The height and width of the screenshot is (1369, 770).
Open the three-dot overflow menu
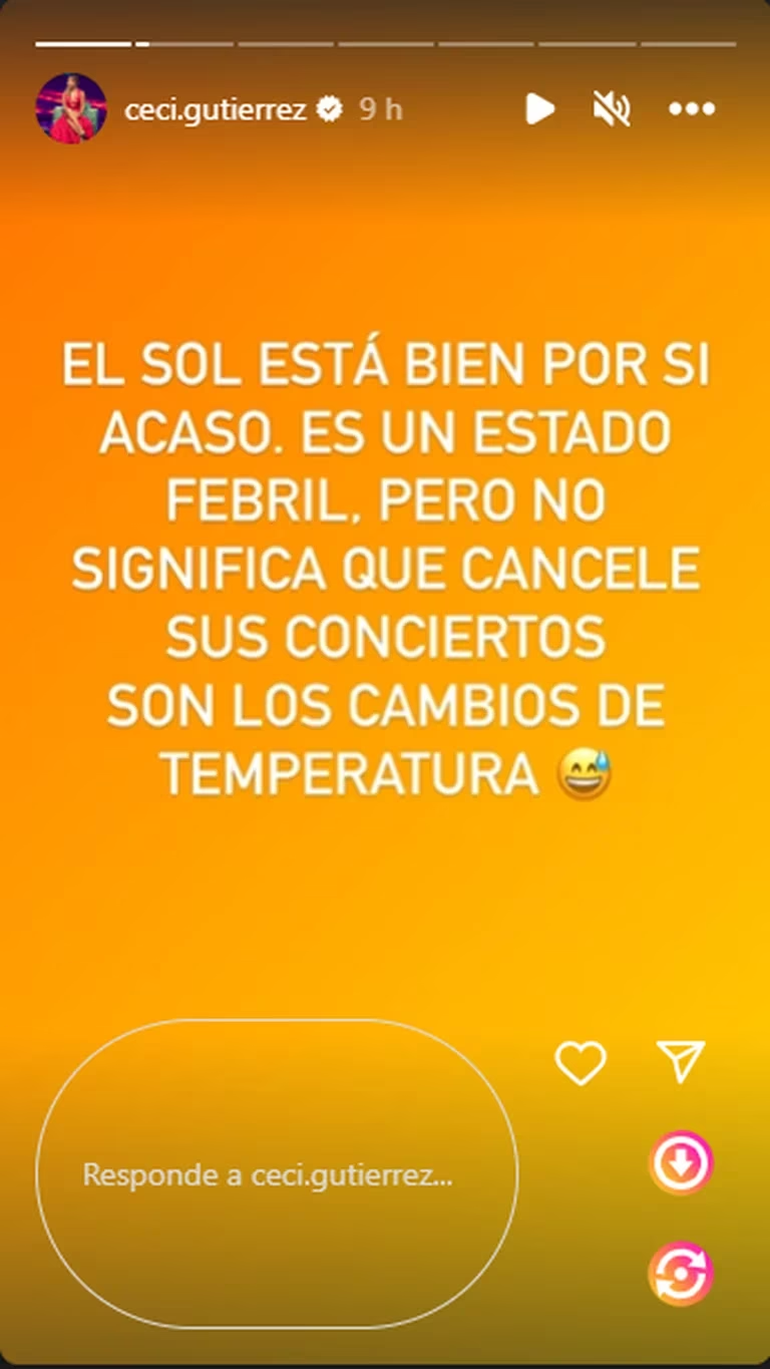click(691, 108)
